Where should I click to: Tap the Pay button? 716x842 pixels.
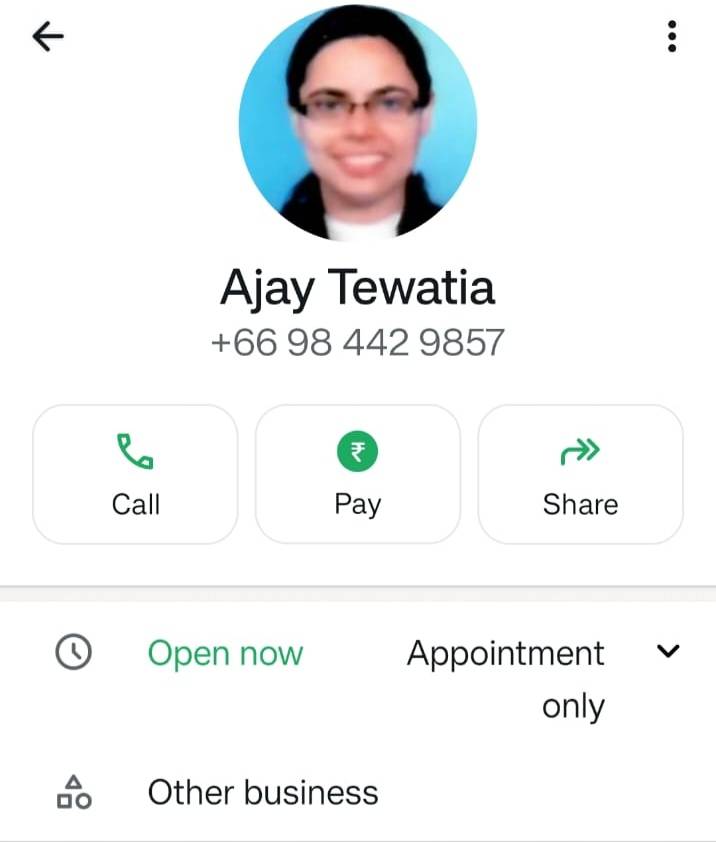pos(358,474)
